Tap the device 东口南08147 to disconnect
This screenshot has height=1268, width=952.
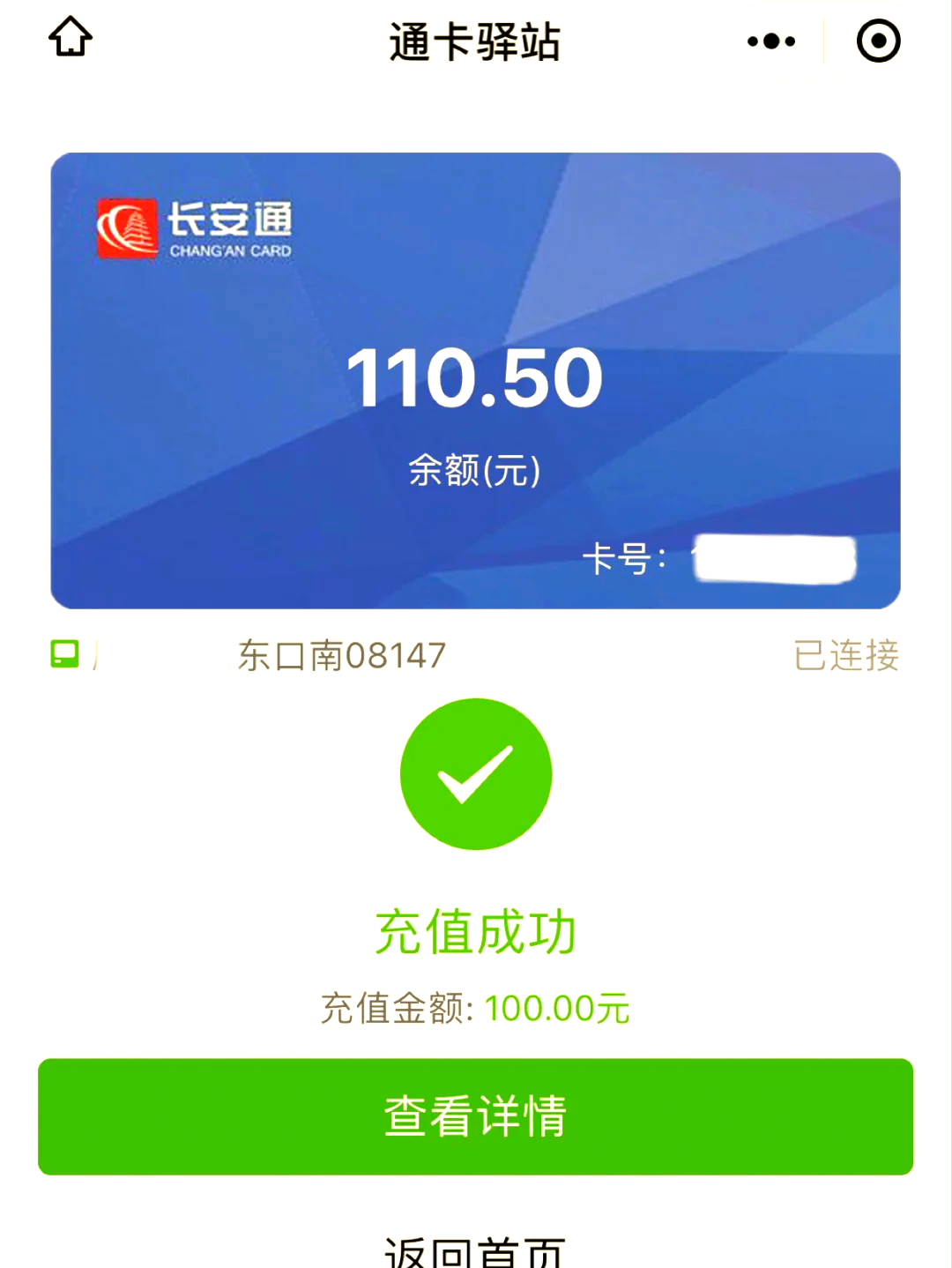click(343, 654)
